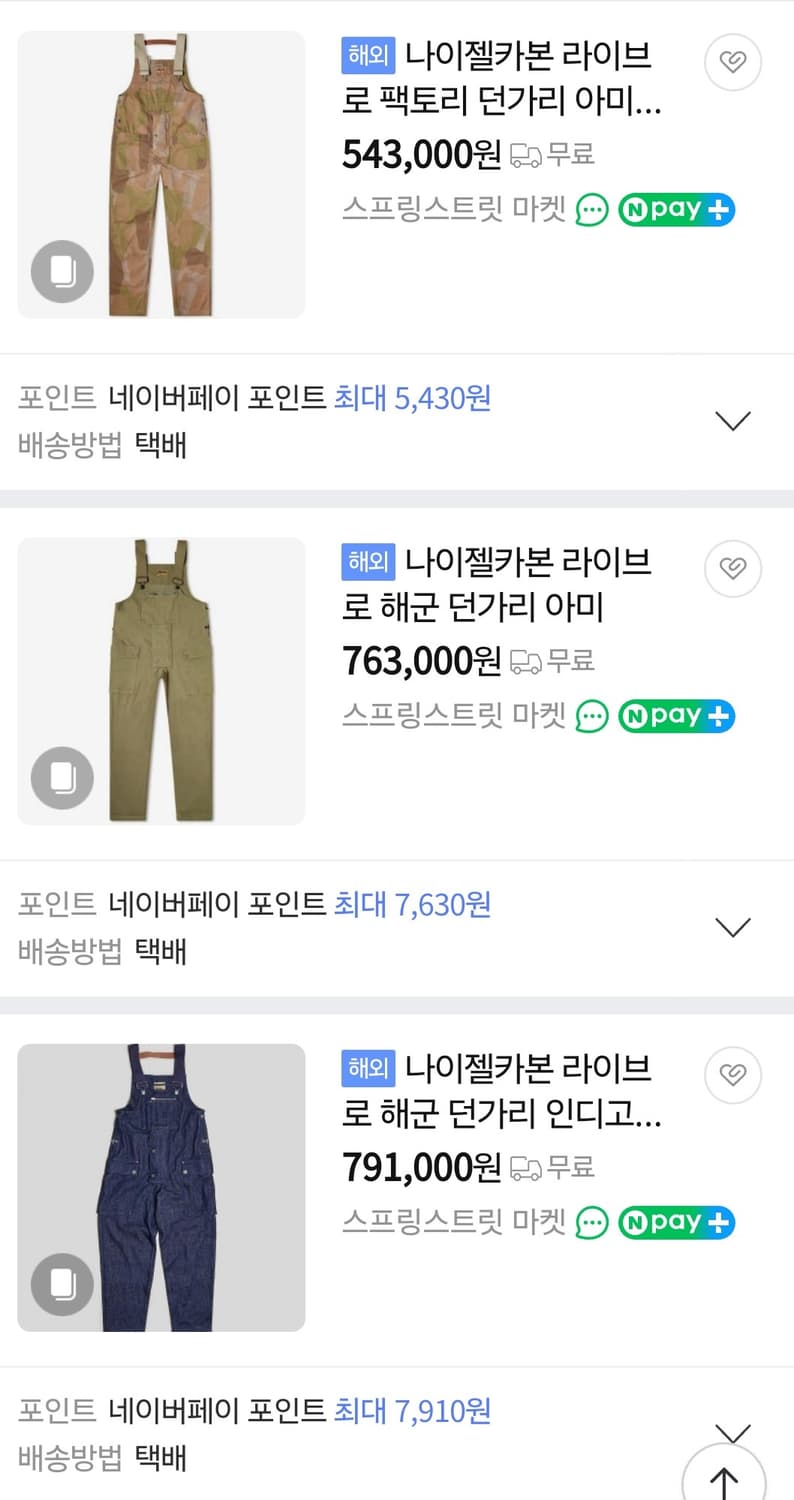Click the gray catalog icon on the indigo thumbnail

point(61,1283)
